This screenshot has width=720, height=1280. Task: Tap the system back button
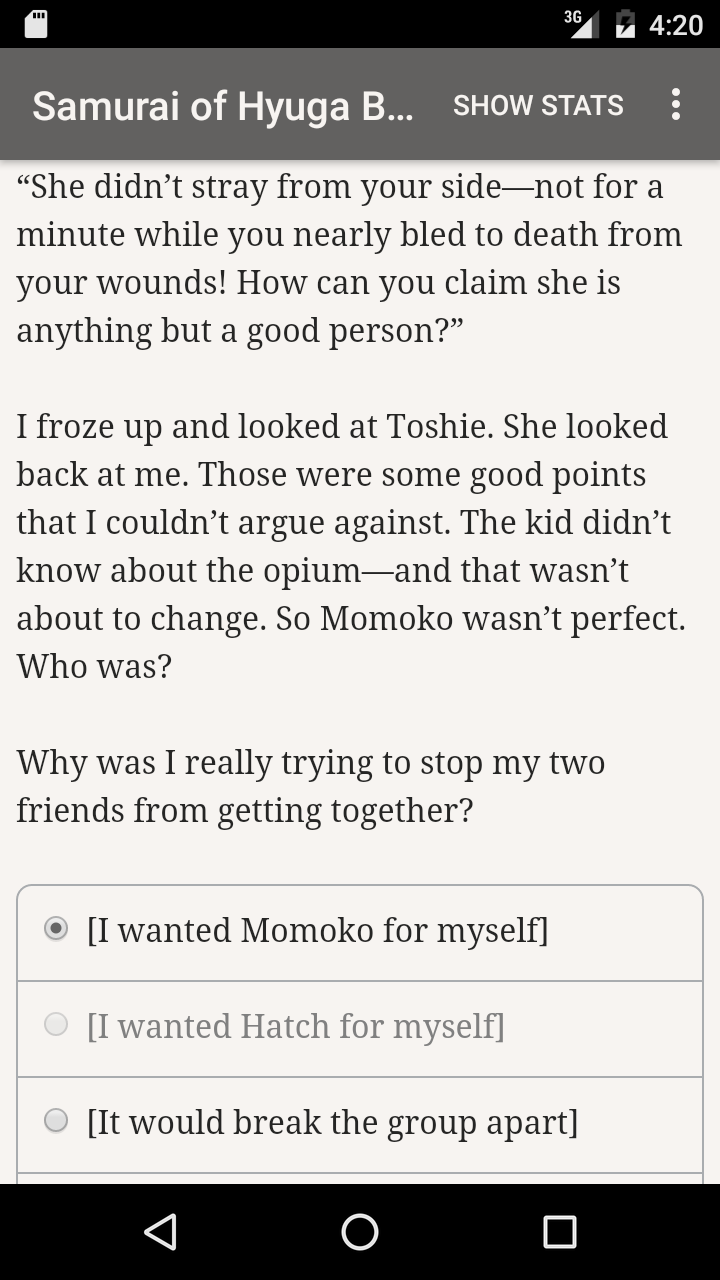(x=160, y=1232)
